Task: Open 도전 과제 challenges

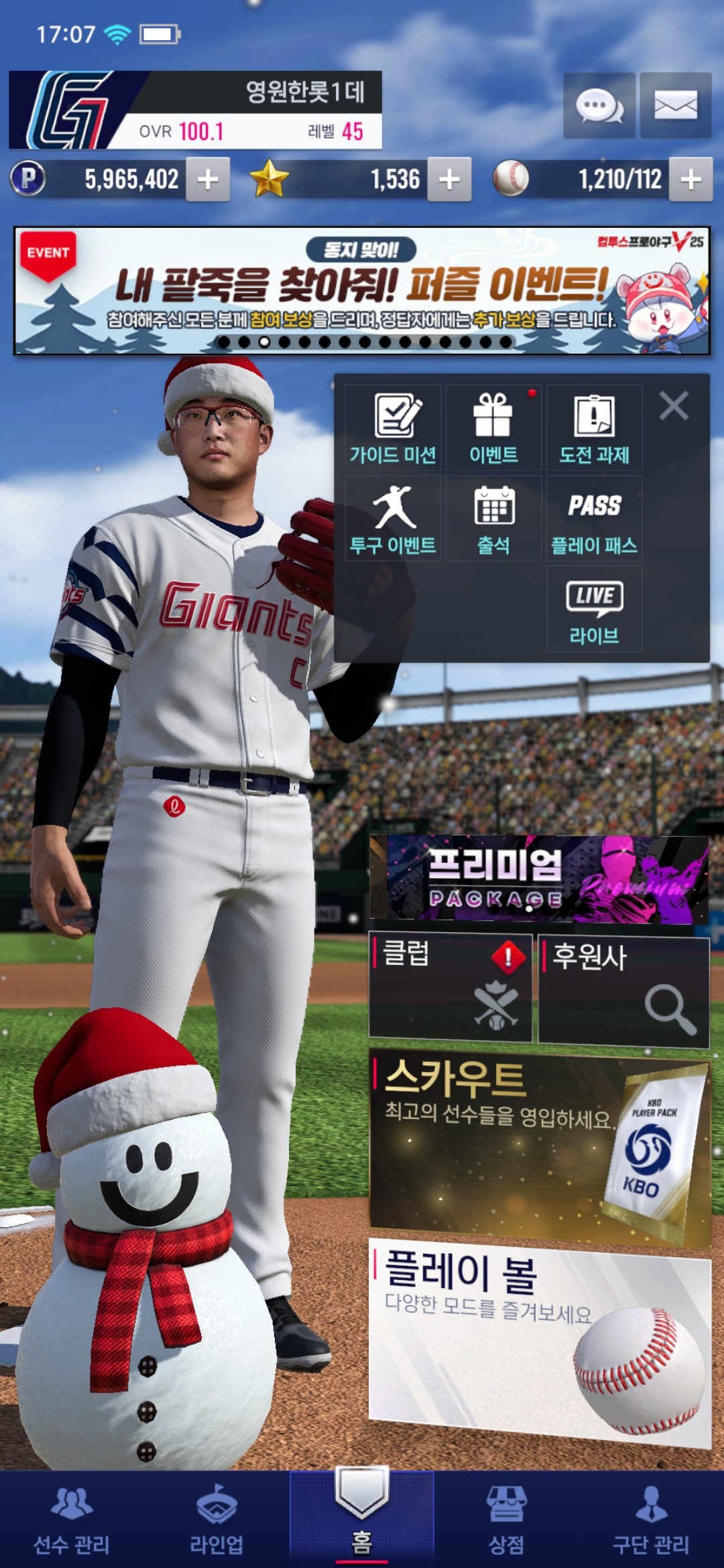Action: coord(594,428)
